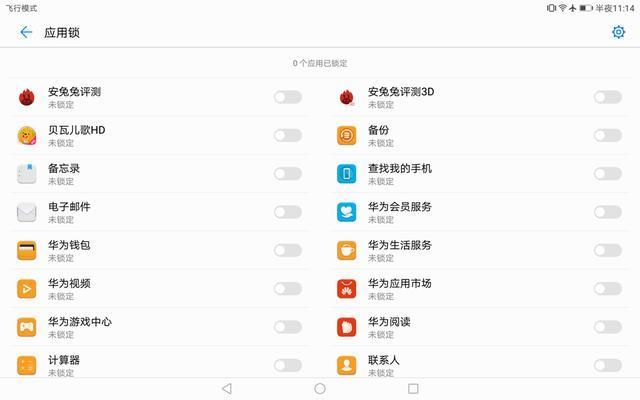640x400 pixels.
Task: Toggle lock for 华为阅读
Action: [607, 327]
